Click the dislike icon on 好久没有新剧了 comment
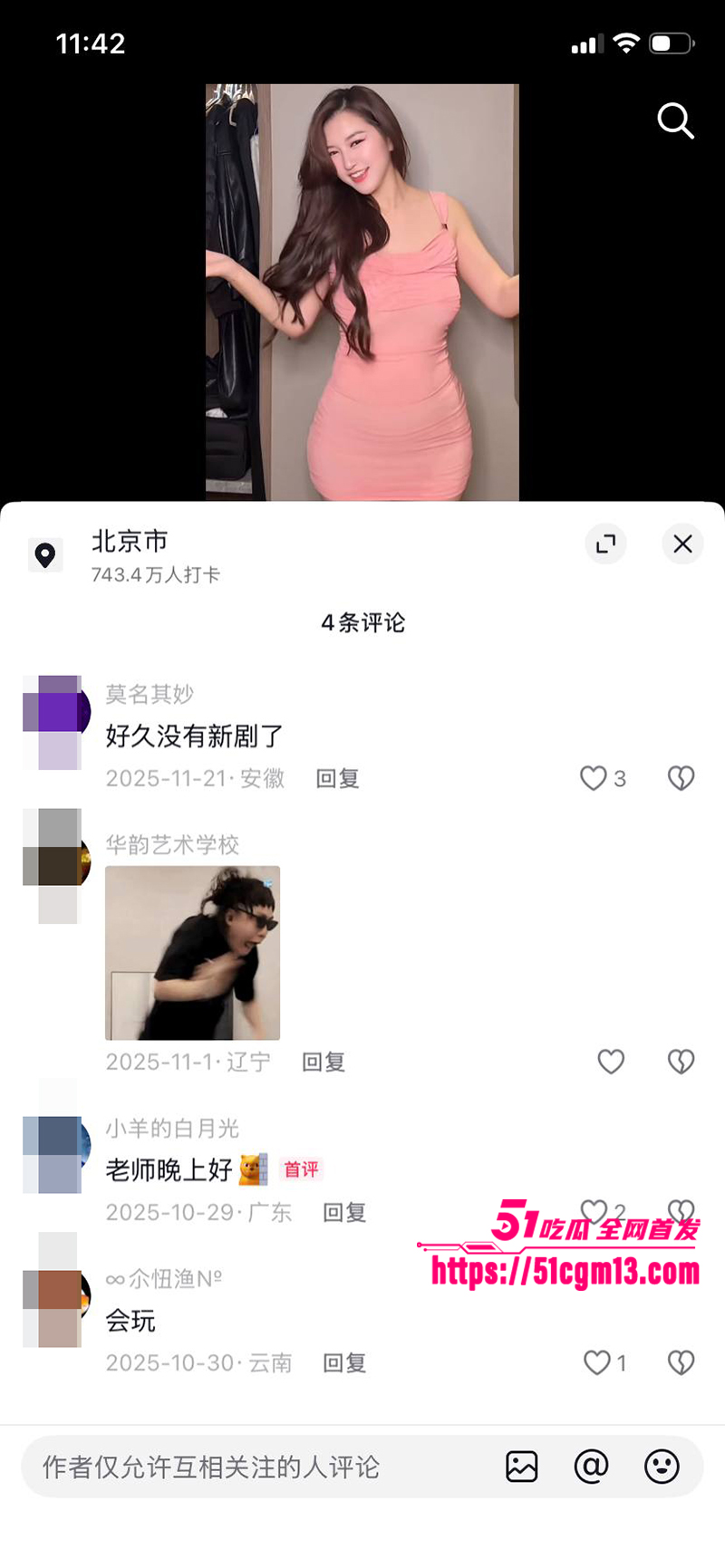Viewport: 725px width, 1568px height. point(681,777)
